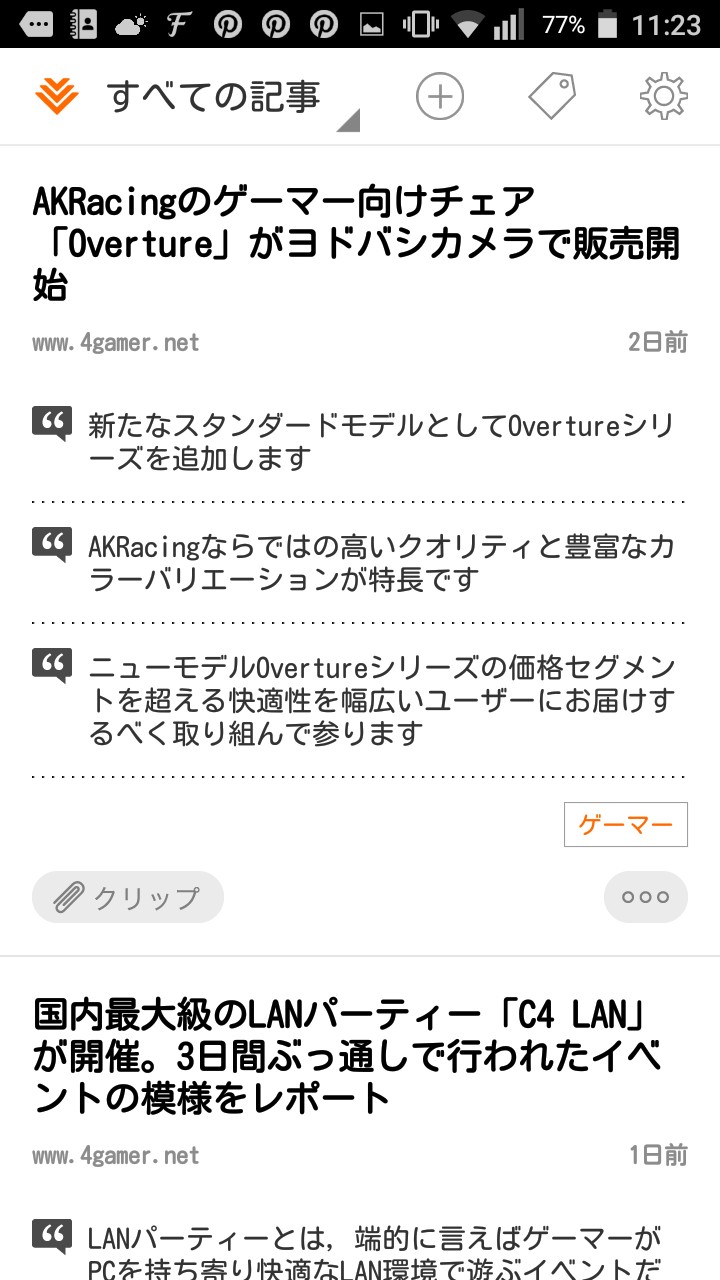Image resolution: width=720 pixels, height=1280 pixels.
Task: Tap the plus add icon
Action: [440, 97]
